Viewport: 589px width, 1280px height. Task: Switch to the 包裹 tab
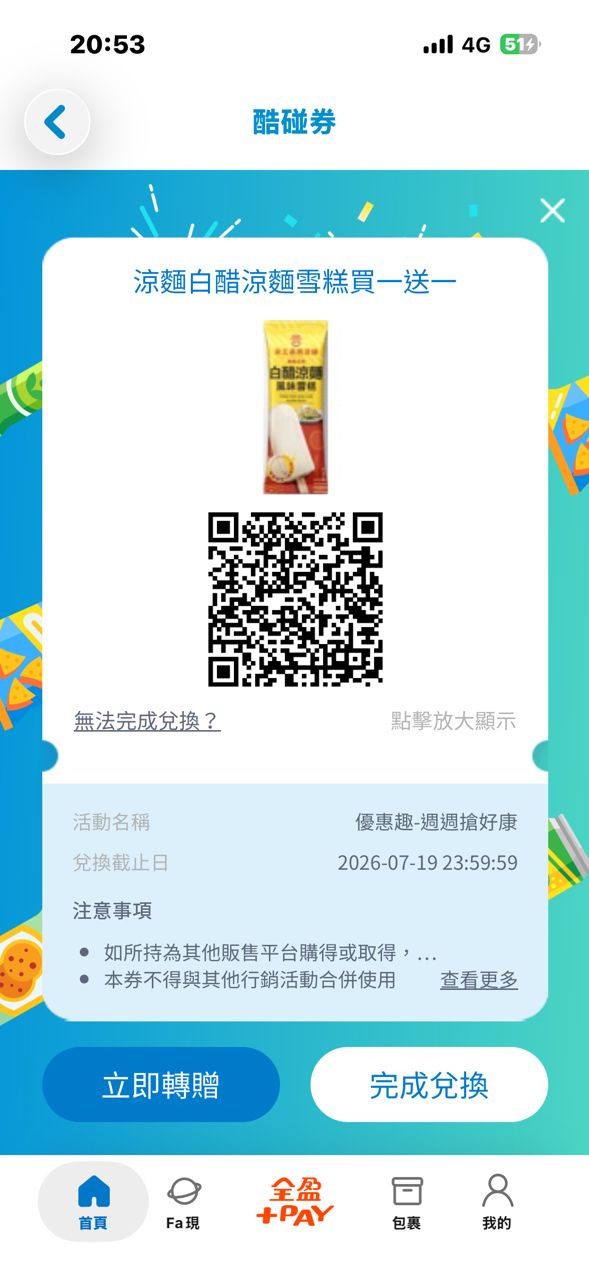pyautogui.click(x=407, y=1202)
